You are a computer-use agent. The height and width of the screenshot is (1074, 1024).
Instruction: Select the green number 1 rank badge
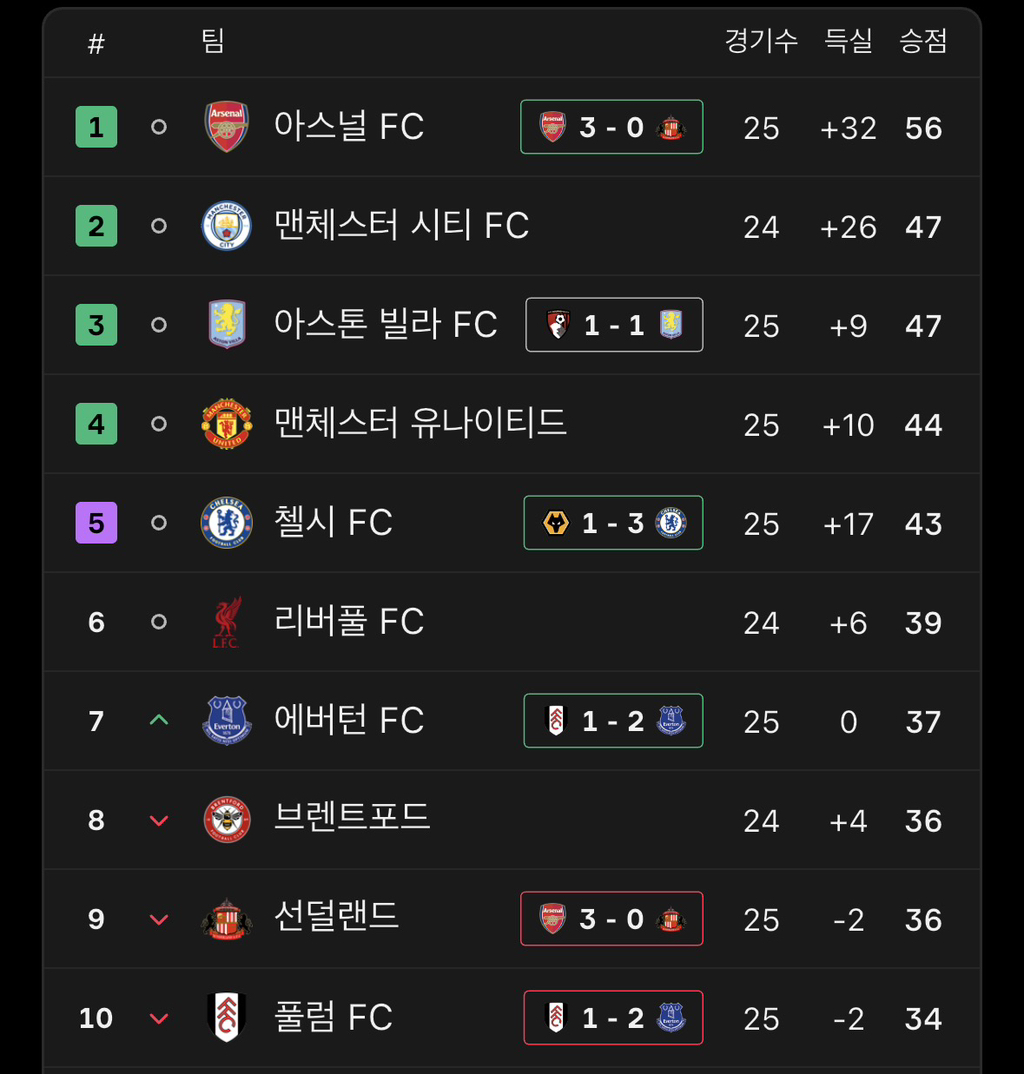click(96, 126)
